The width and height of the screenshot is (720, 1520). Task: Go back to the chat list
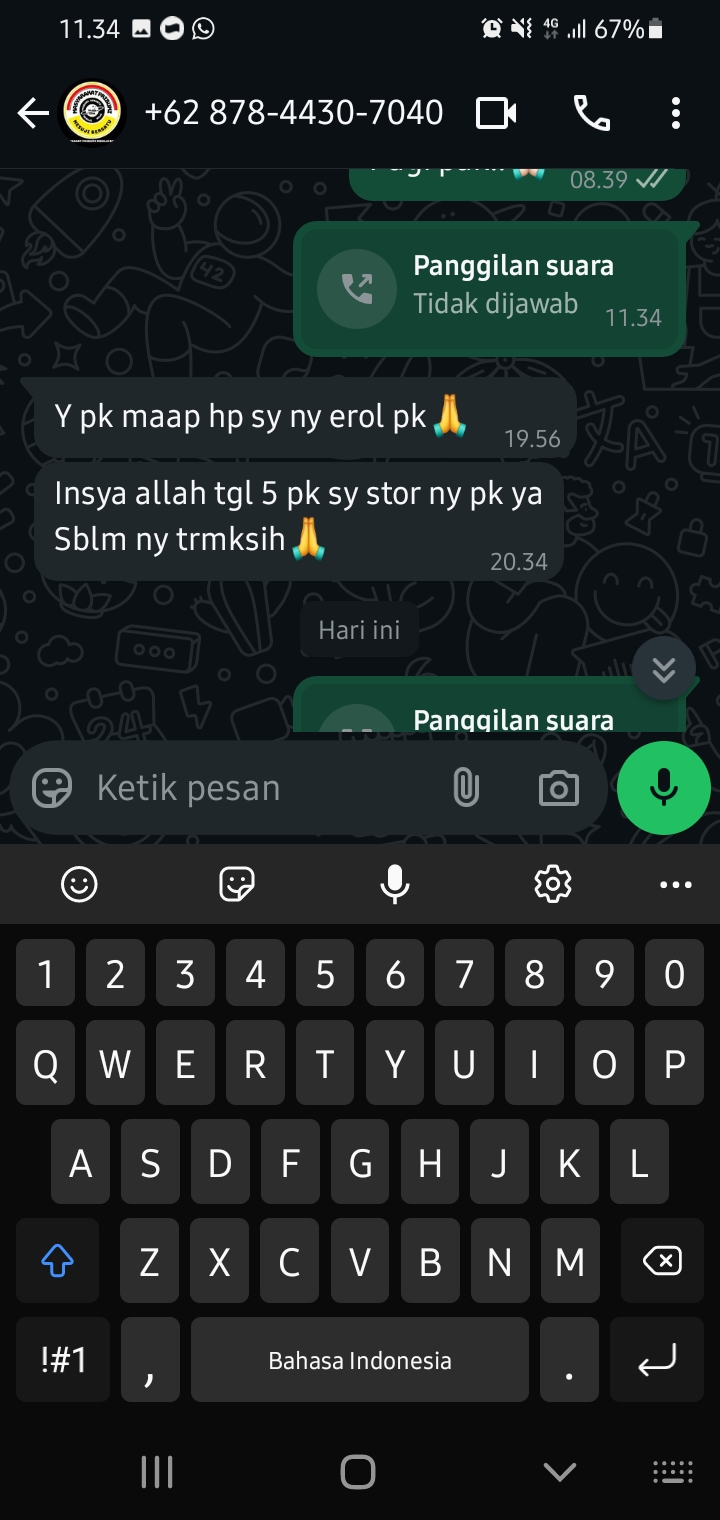click(32, 114)
